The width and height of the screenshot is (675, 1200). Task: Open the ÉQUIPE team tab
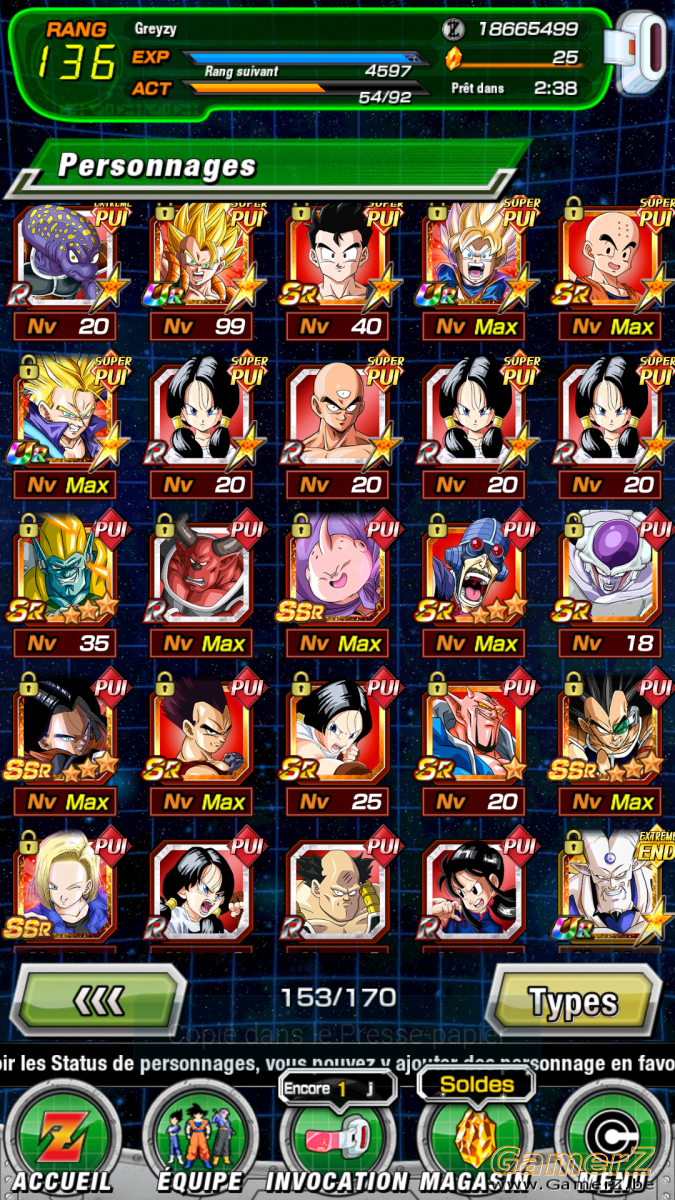pos(199,1140)
